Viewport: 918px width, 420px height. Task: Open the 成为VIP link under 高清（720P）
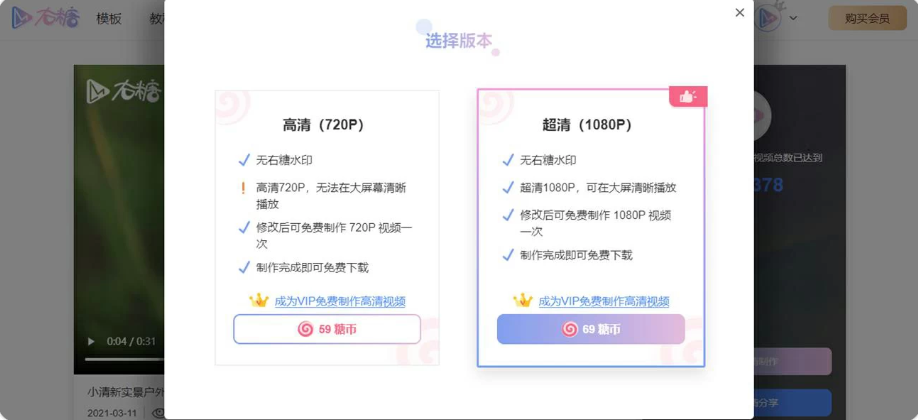(339, 301)
